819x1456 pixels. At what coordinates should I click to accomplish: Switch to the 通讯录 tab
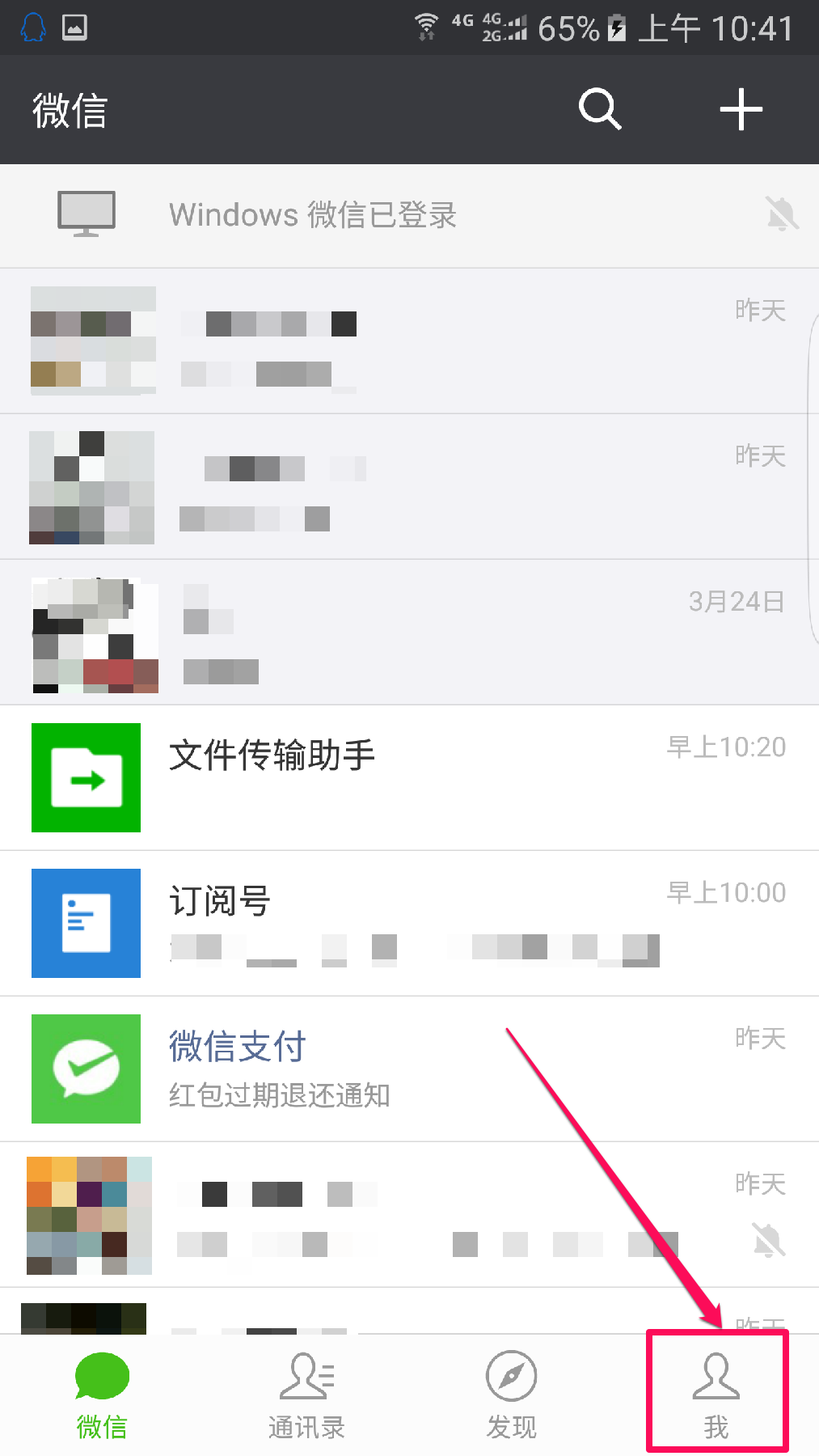pyautogui.click(x=306, y=1395)
